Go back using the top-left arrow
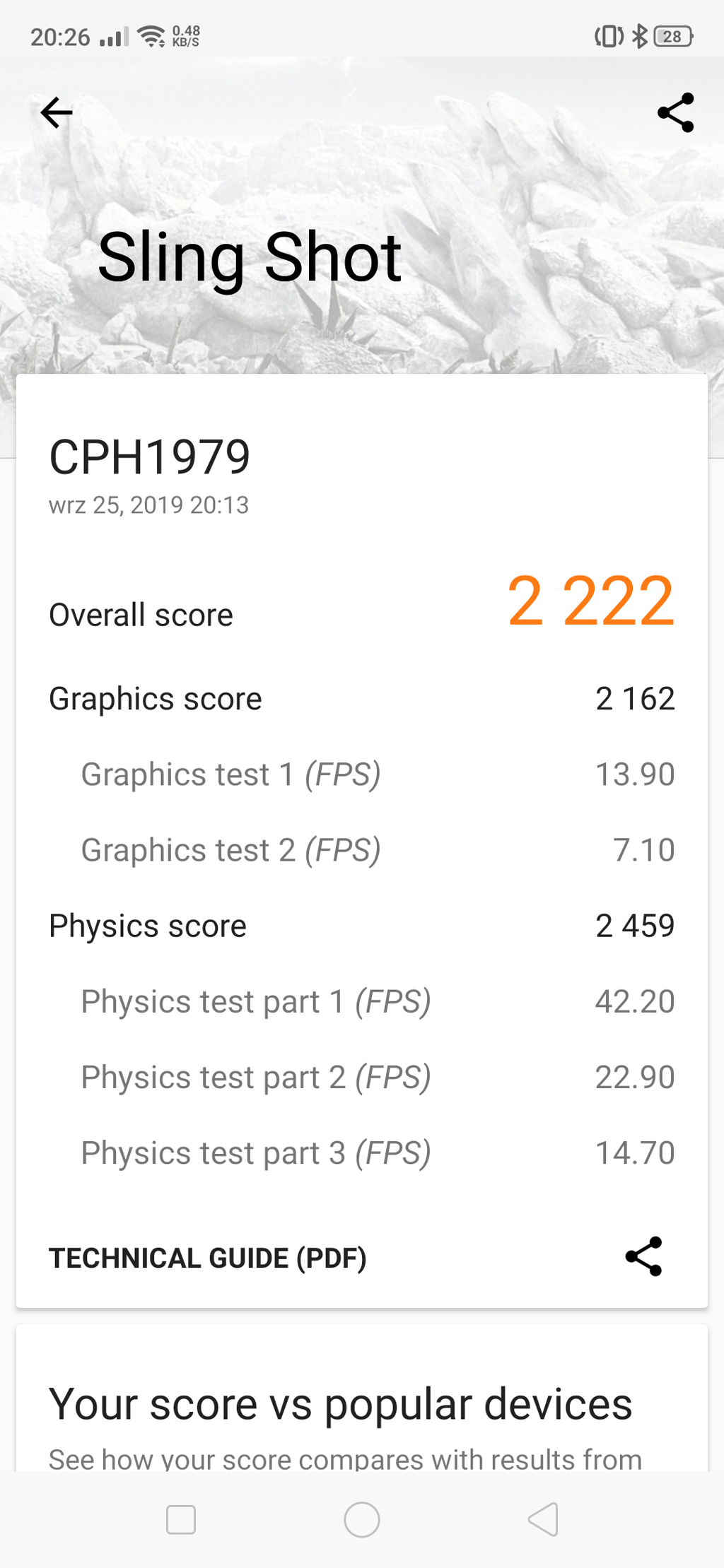Screen dimensions: 724x1568 pos(57,112)
